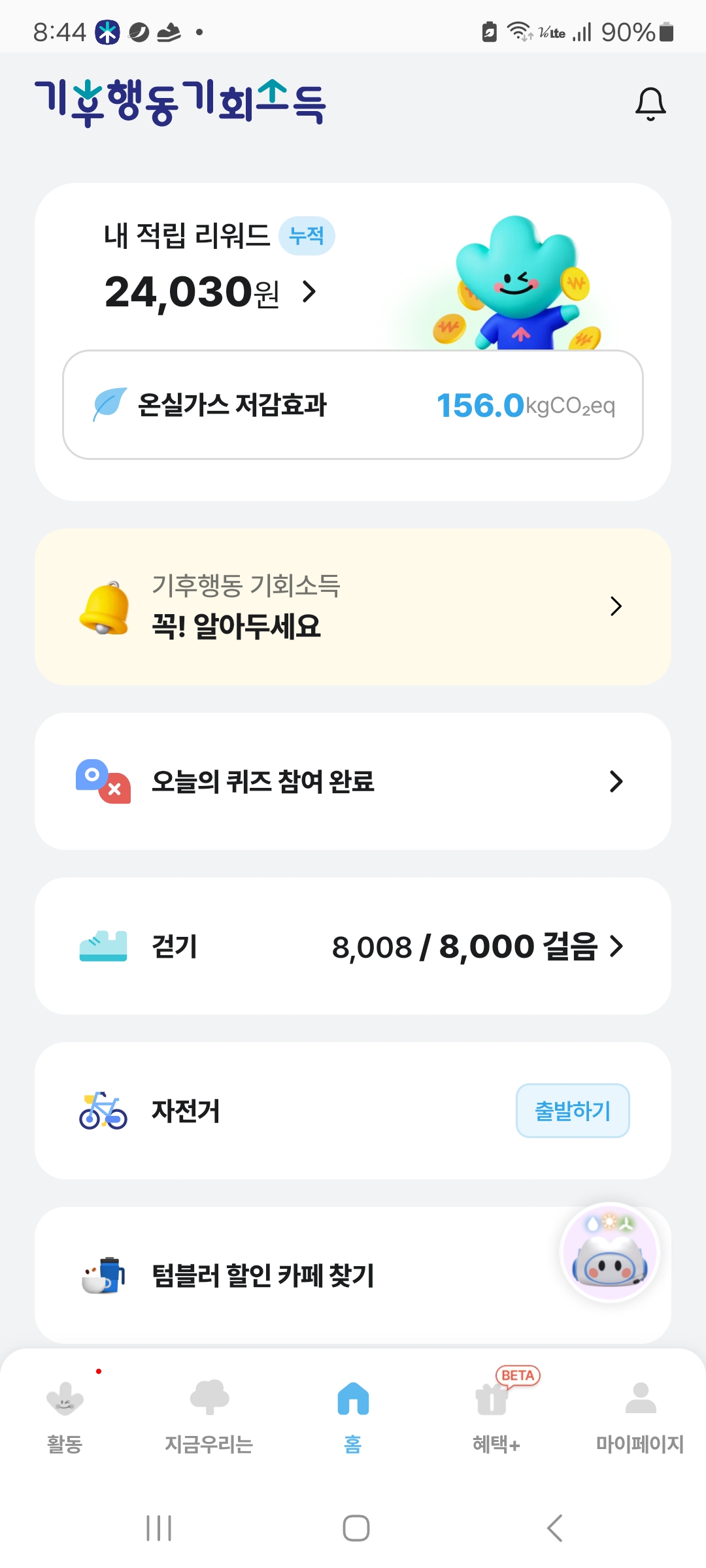The image size is (706, 1568).
Task: Go back using the system back button
Action: (x=554, y=1528)
